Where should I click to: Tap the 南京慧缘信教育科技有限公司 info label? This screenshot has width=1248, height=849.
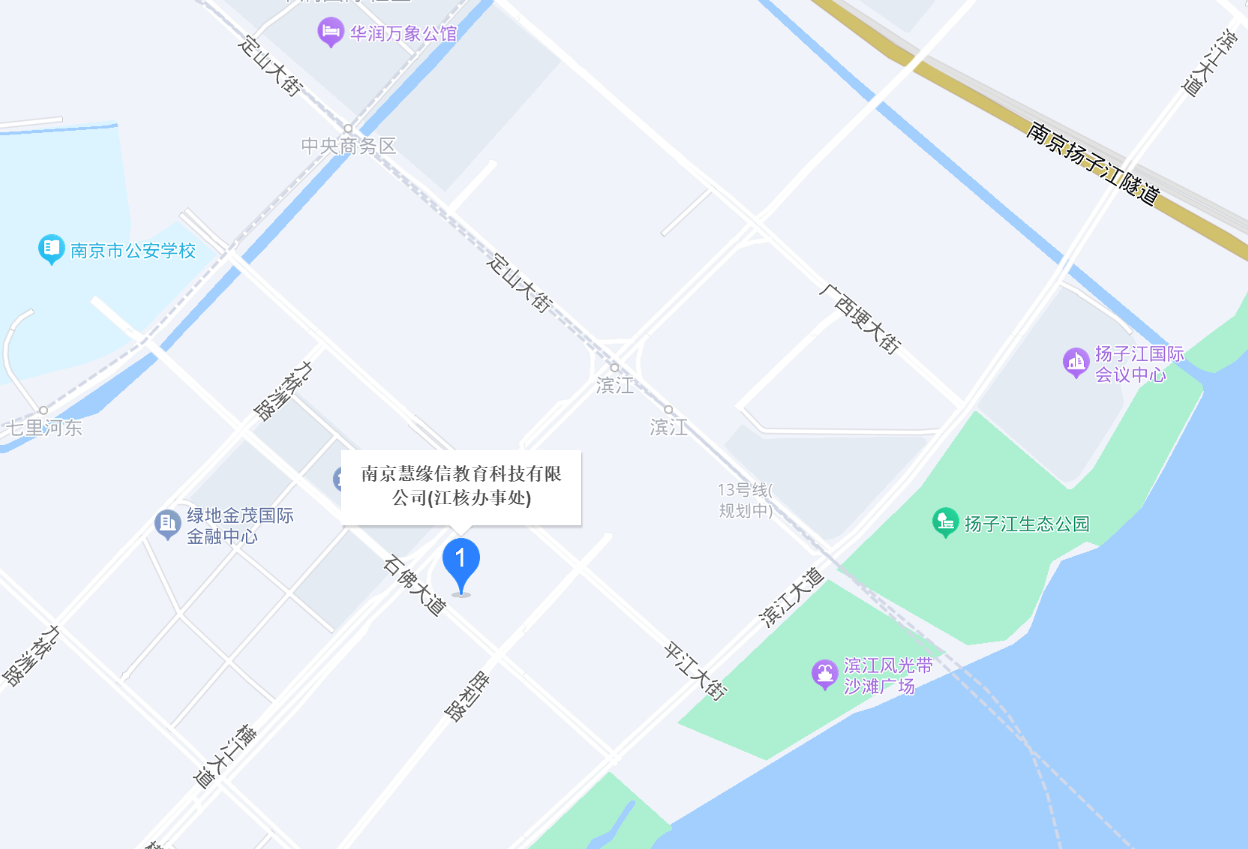pos(461,486)
